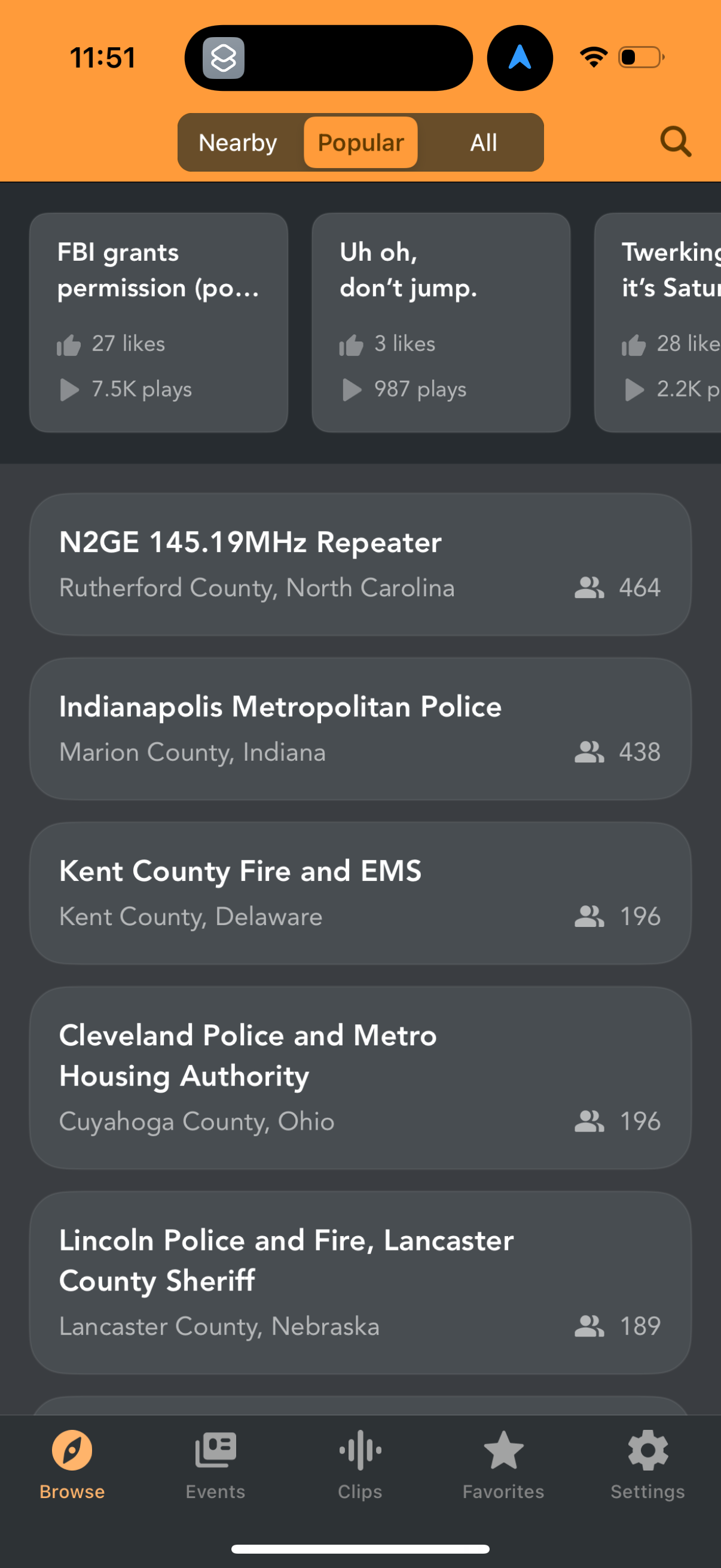The width and height of the screenshot is (721, 1568).
Task: Tap listeners icon beside 464 count
Action: point(589,587)
